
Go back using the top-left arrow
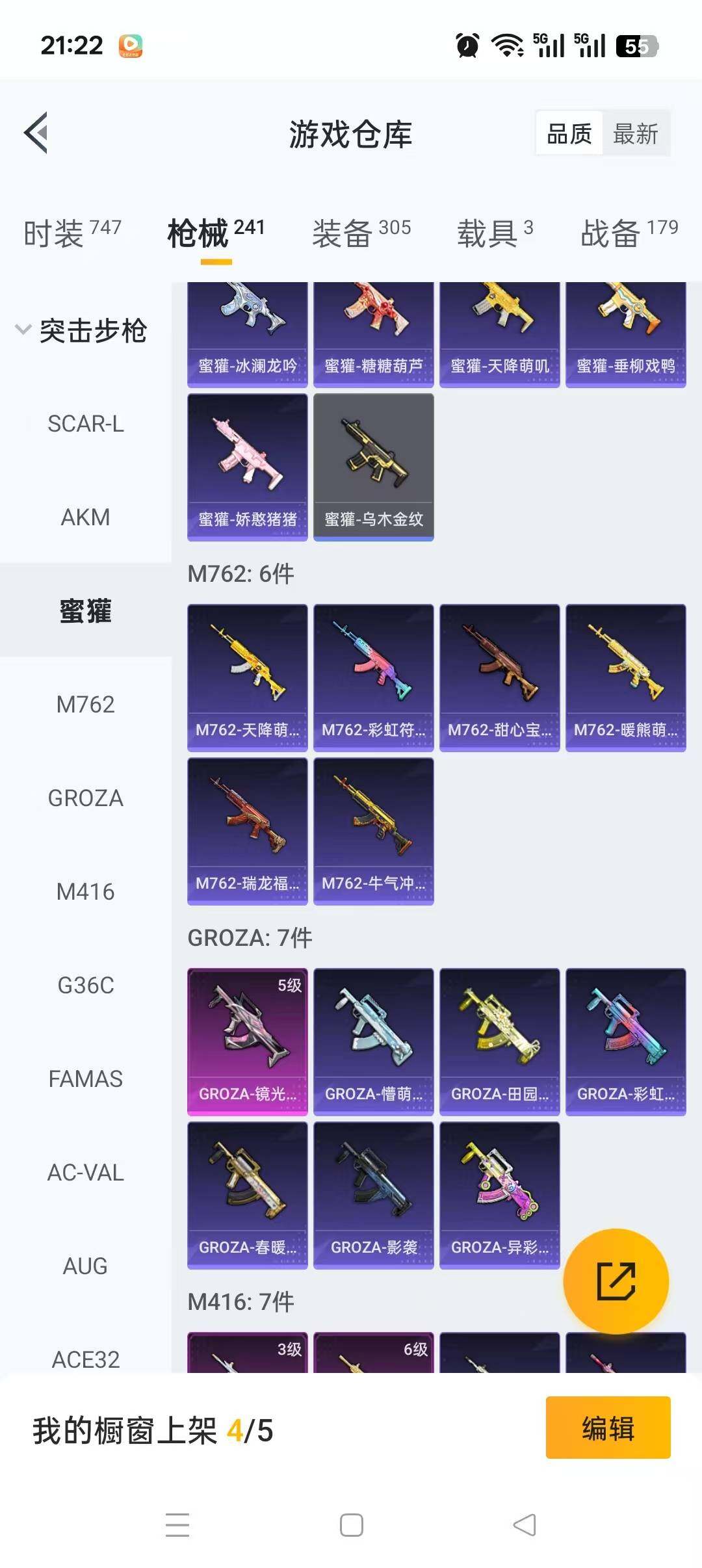tap(36, 133)
